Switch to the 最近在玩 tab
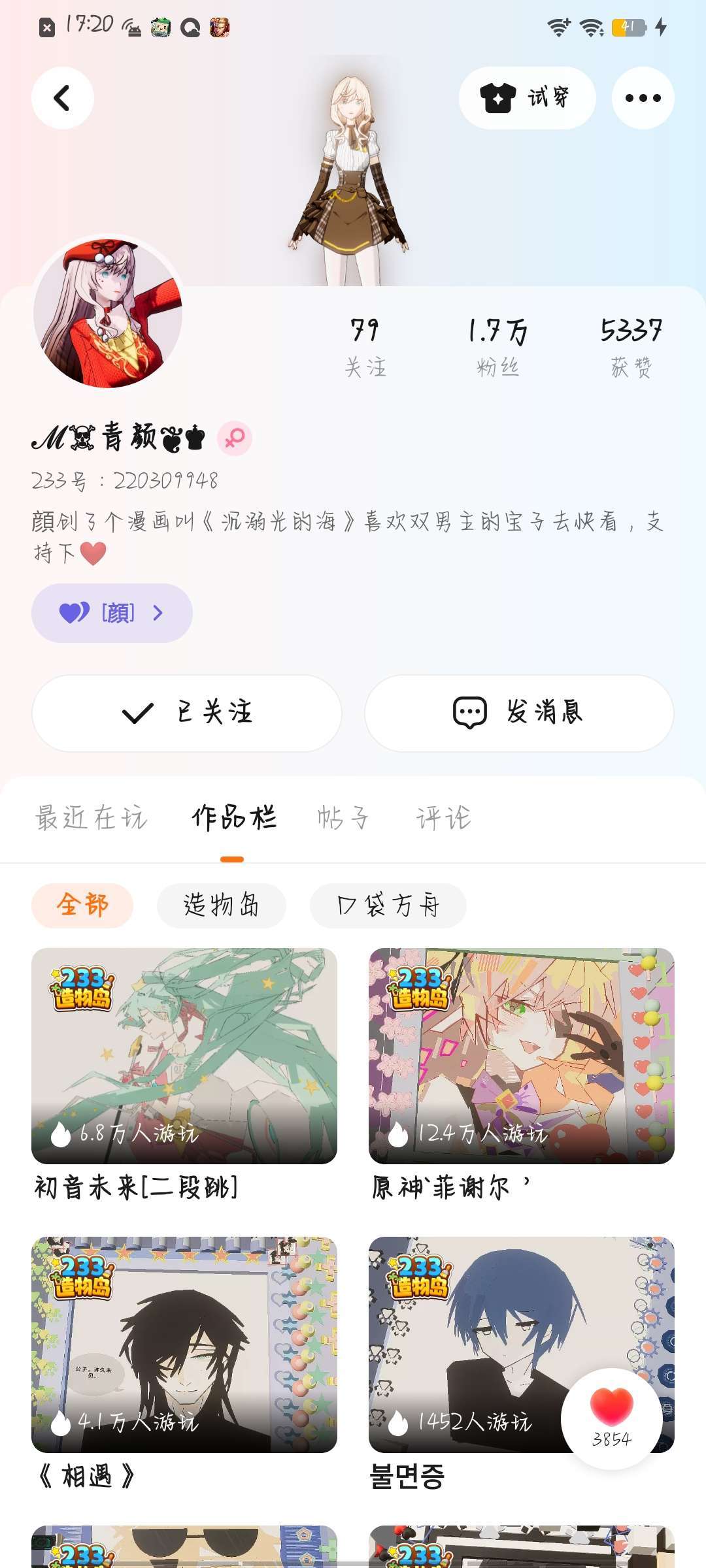 [92, 817]
